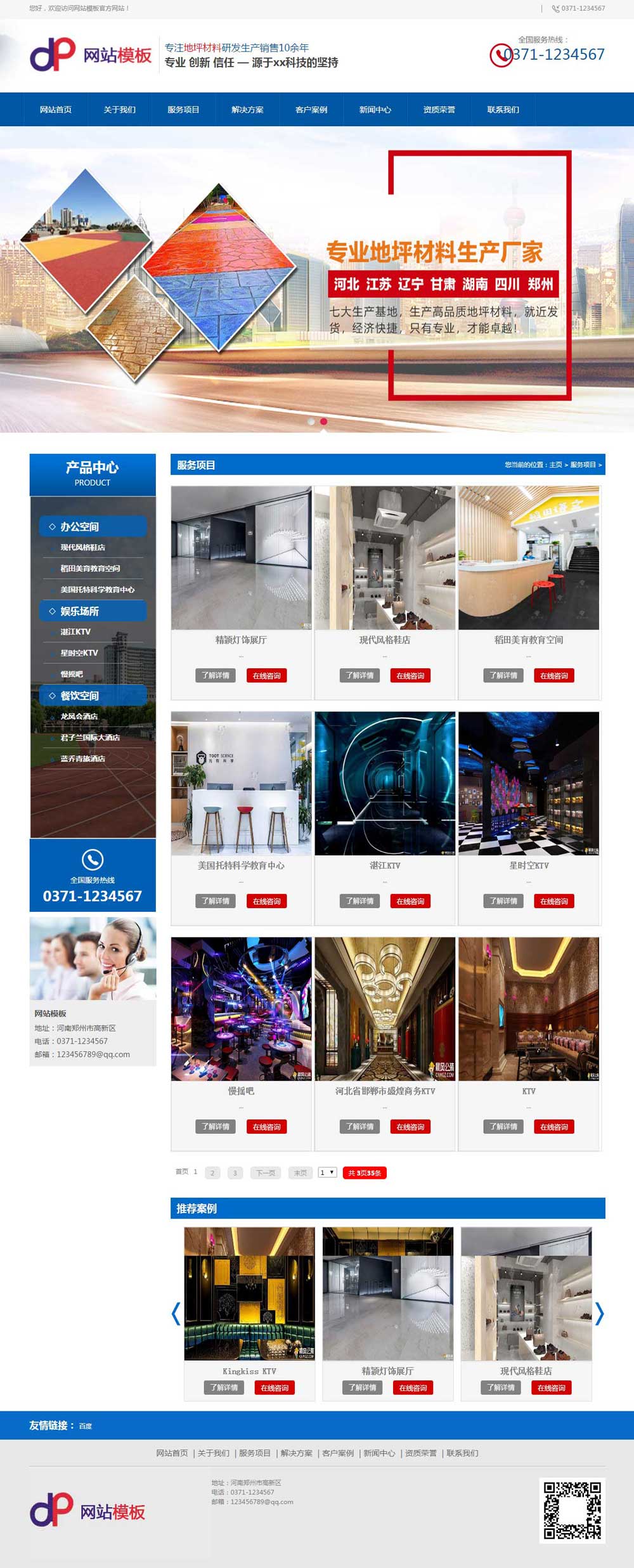Viewport: 634px width, 1568px height.
Task: View details for 星时空KTV
Action: pos(503,901)
